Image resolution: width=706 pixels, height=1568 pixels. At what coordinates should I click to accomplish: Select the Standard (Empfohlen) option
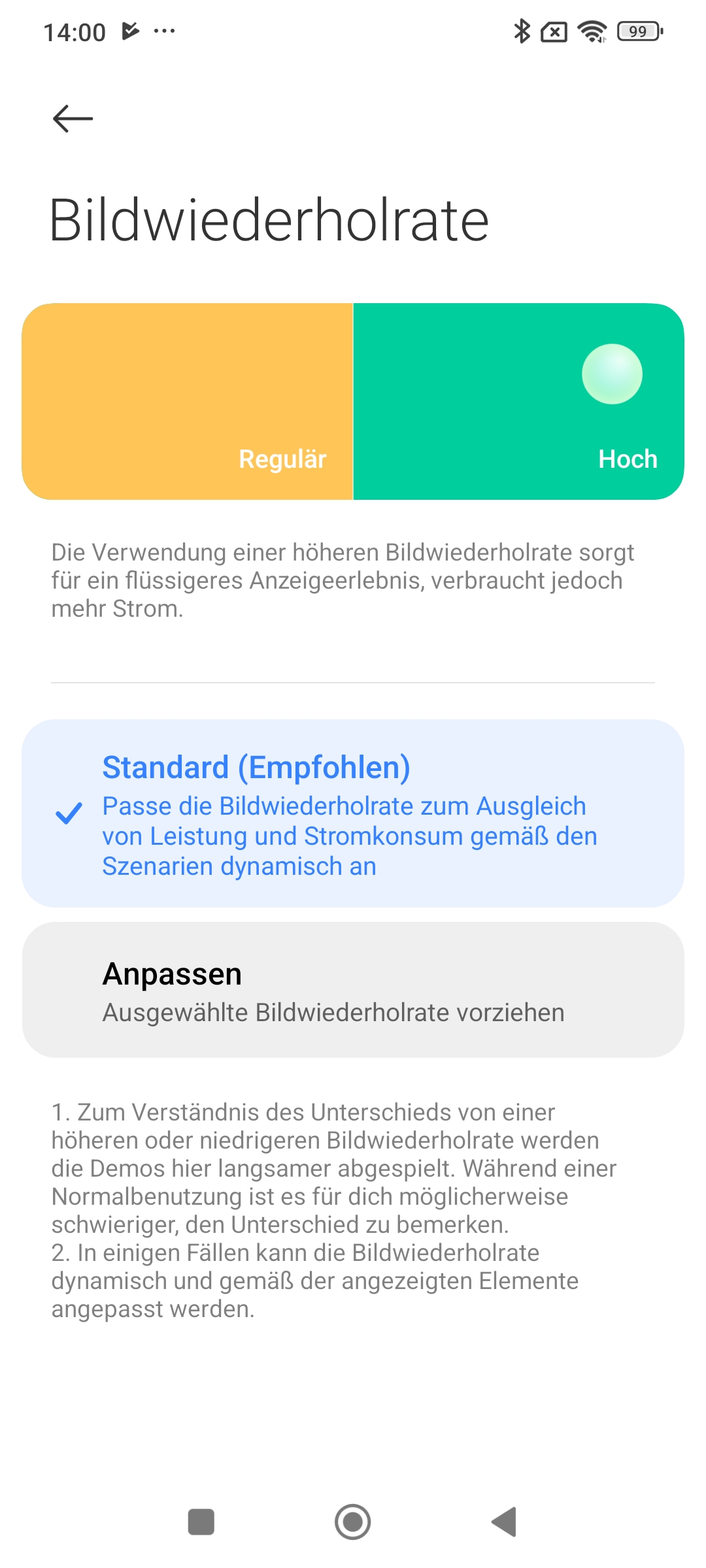(353, 813)
